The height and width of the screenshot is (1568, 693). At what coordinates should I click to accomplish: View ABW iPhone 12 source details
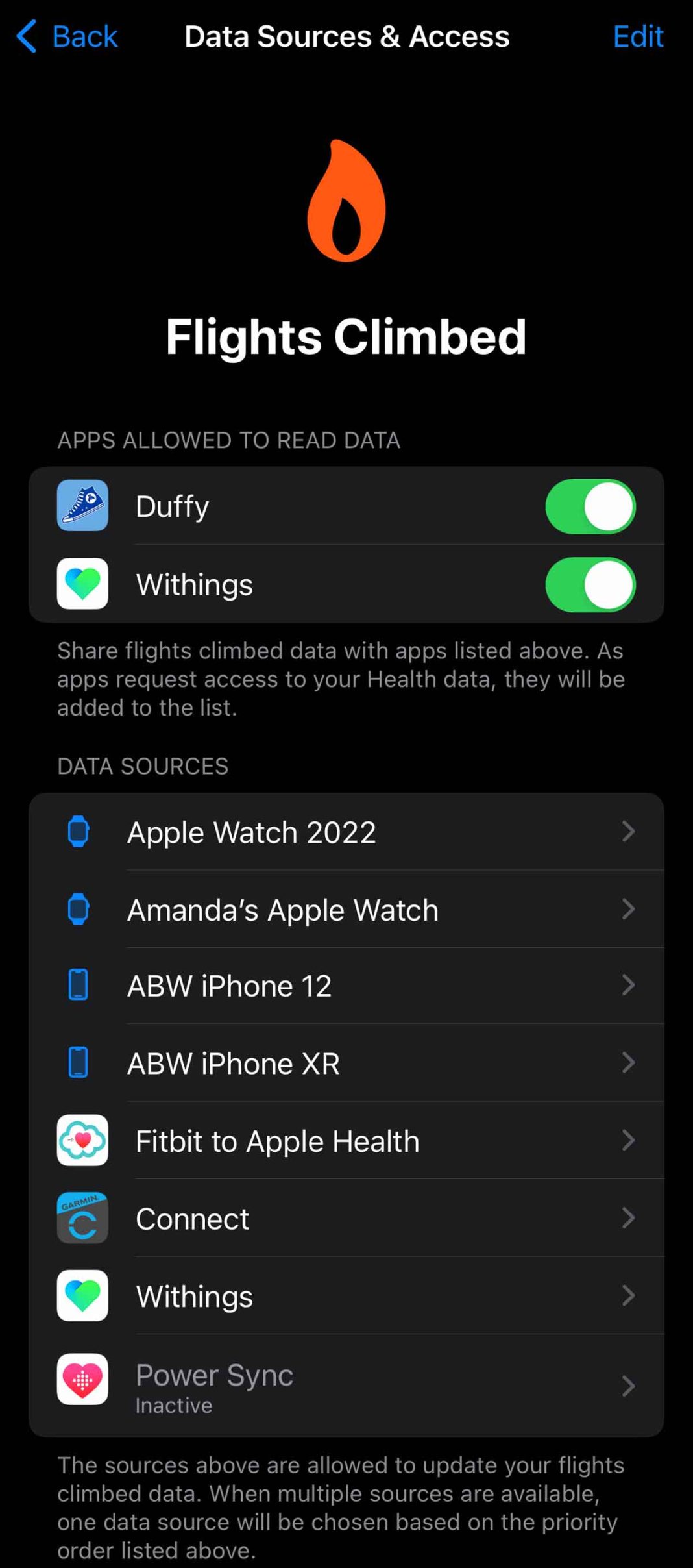(346, 986)
